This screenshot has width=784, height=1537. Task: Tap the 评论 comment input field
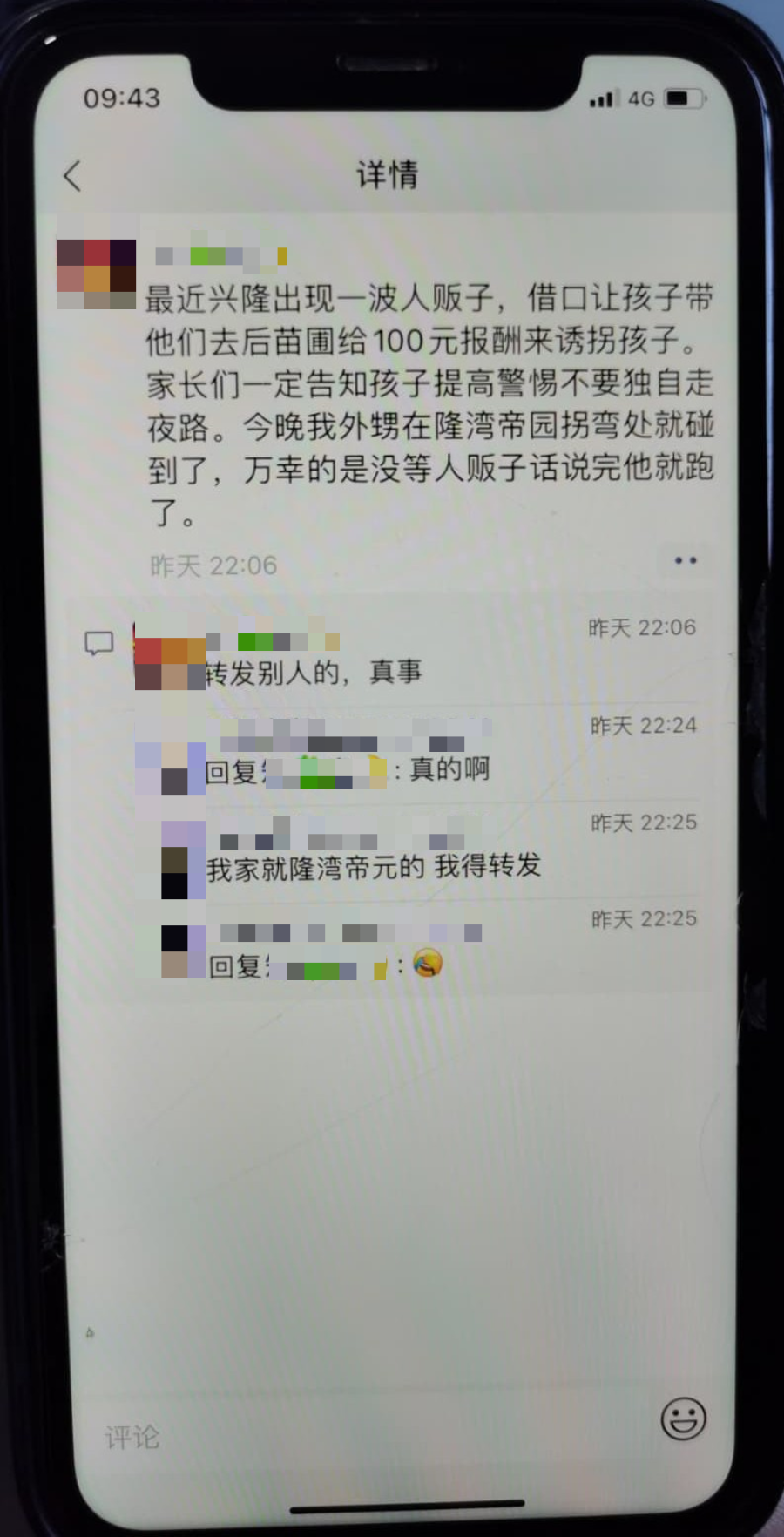coord(348,1436)
